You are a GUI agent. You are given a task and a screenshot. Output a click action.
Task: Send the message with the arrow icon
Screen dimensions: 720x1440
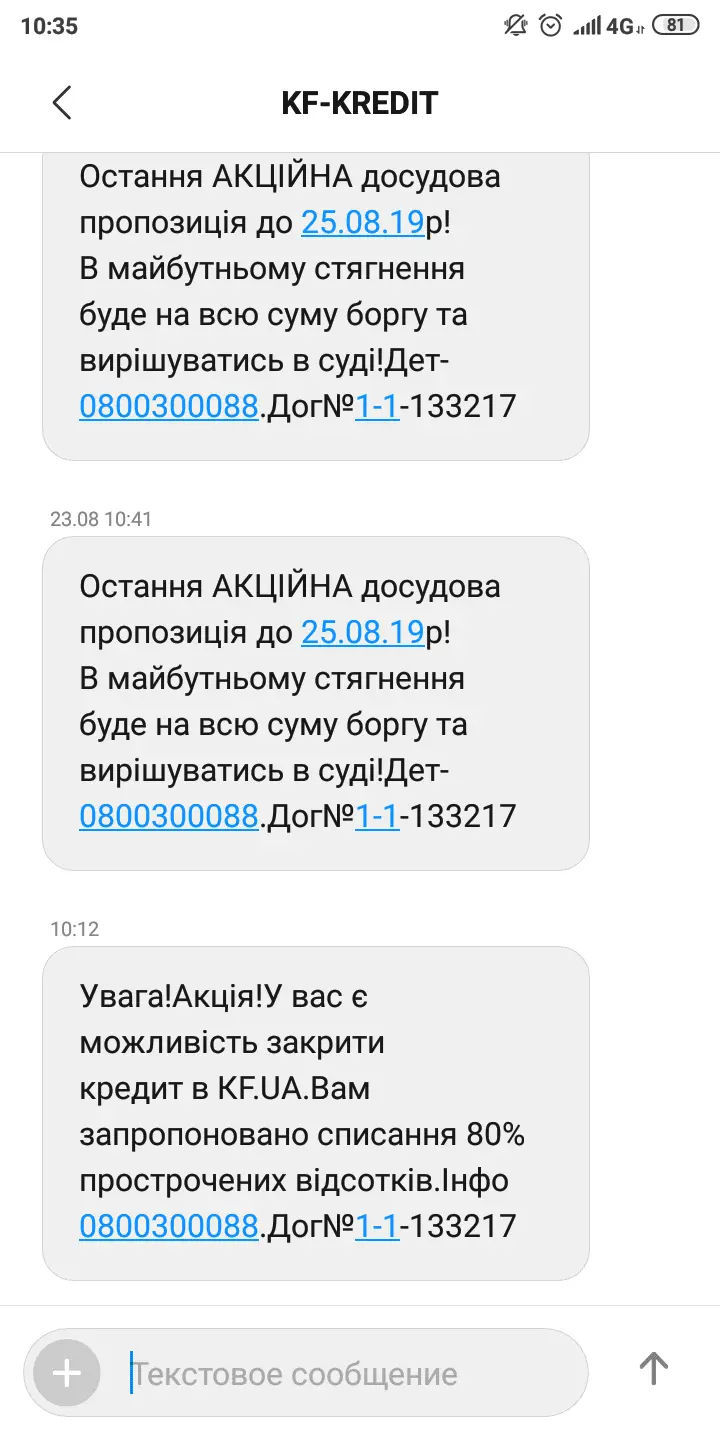653,1368
